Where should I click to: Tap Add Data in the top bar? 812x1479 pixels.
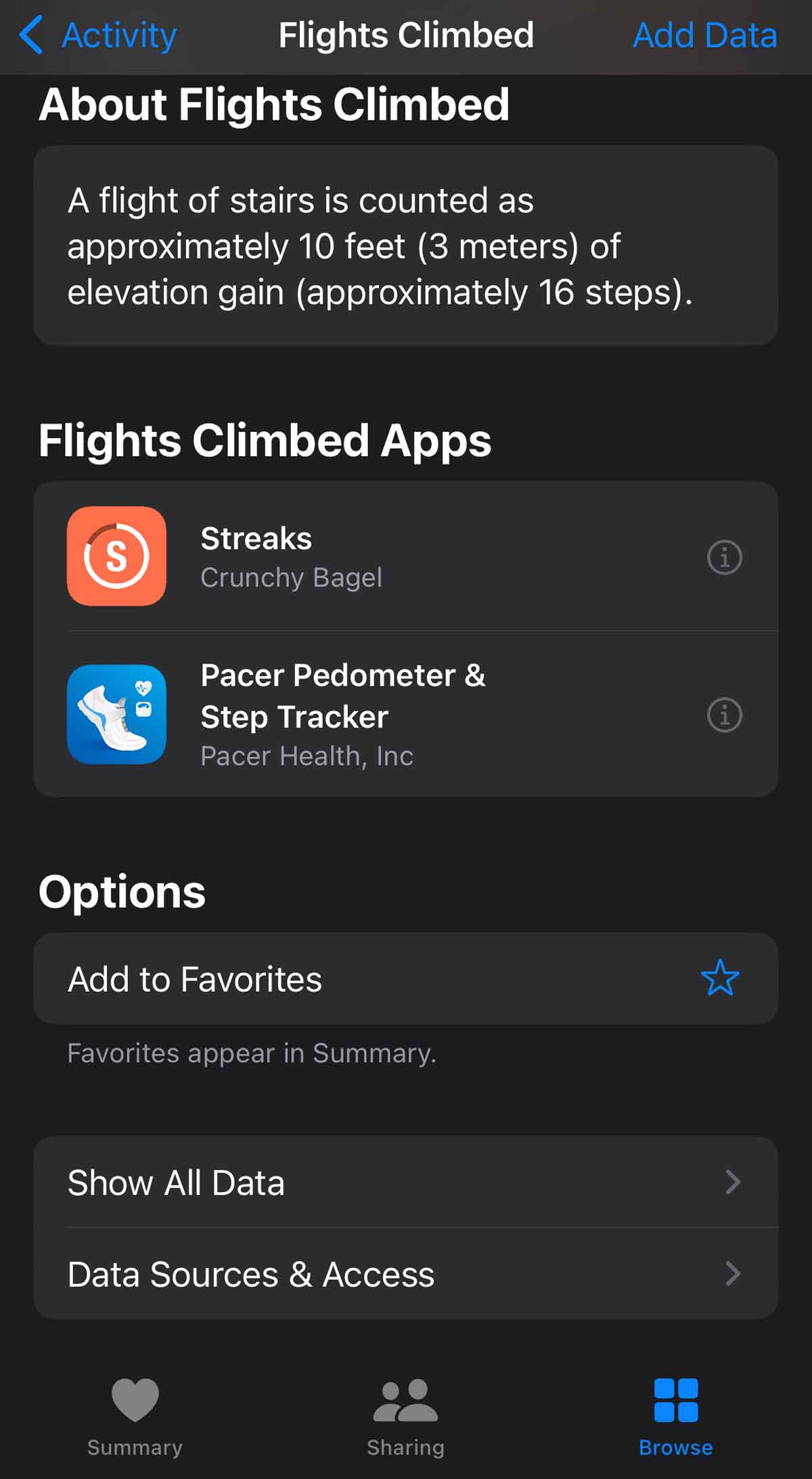704,35
